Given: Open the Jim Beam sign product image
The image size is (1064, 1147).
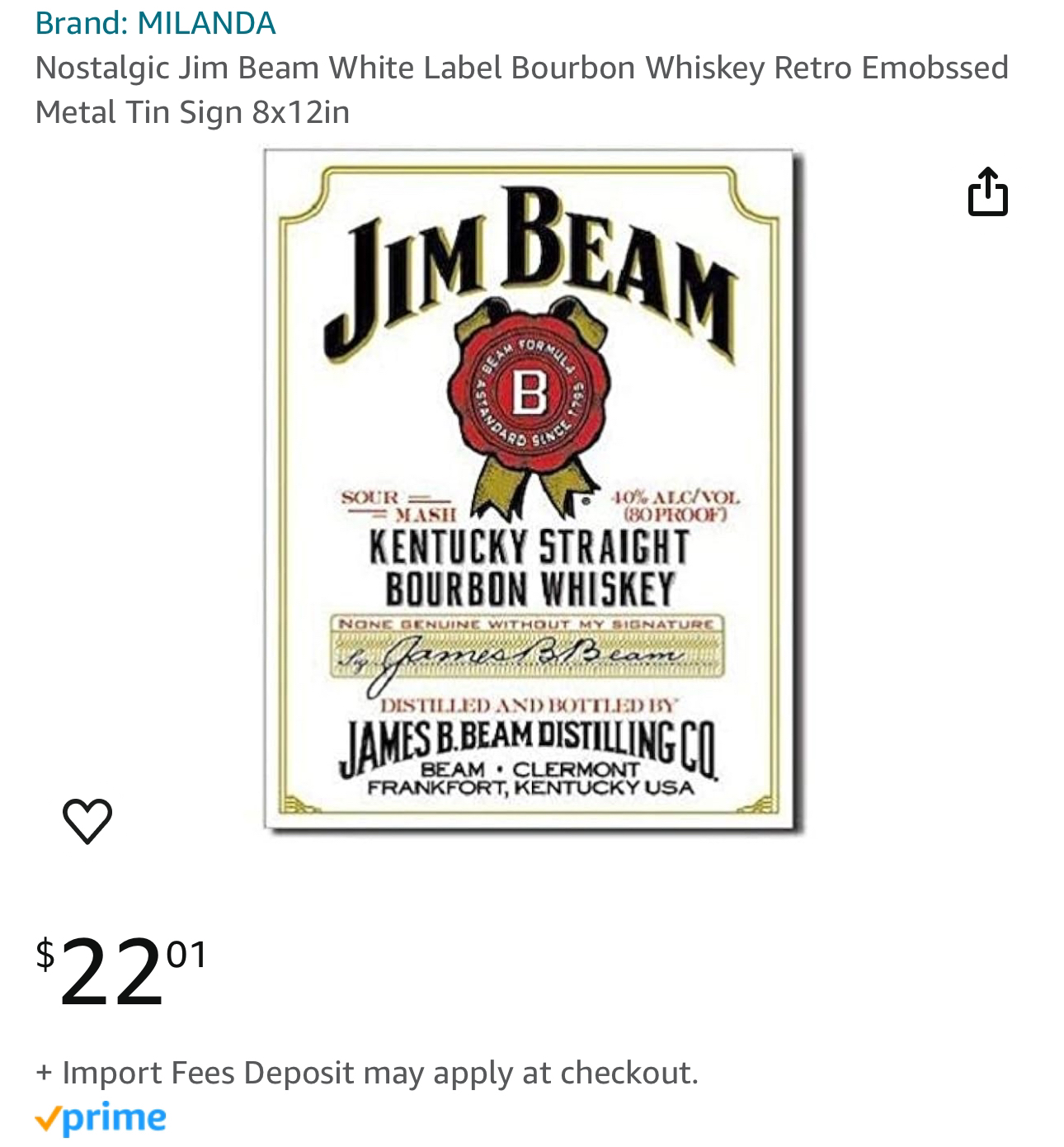Looking at the screenshot, I should (x=530, y=489).
